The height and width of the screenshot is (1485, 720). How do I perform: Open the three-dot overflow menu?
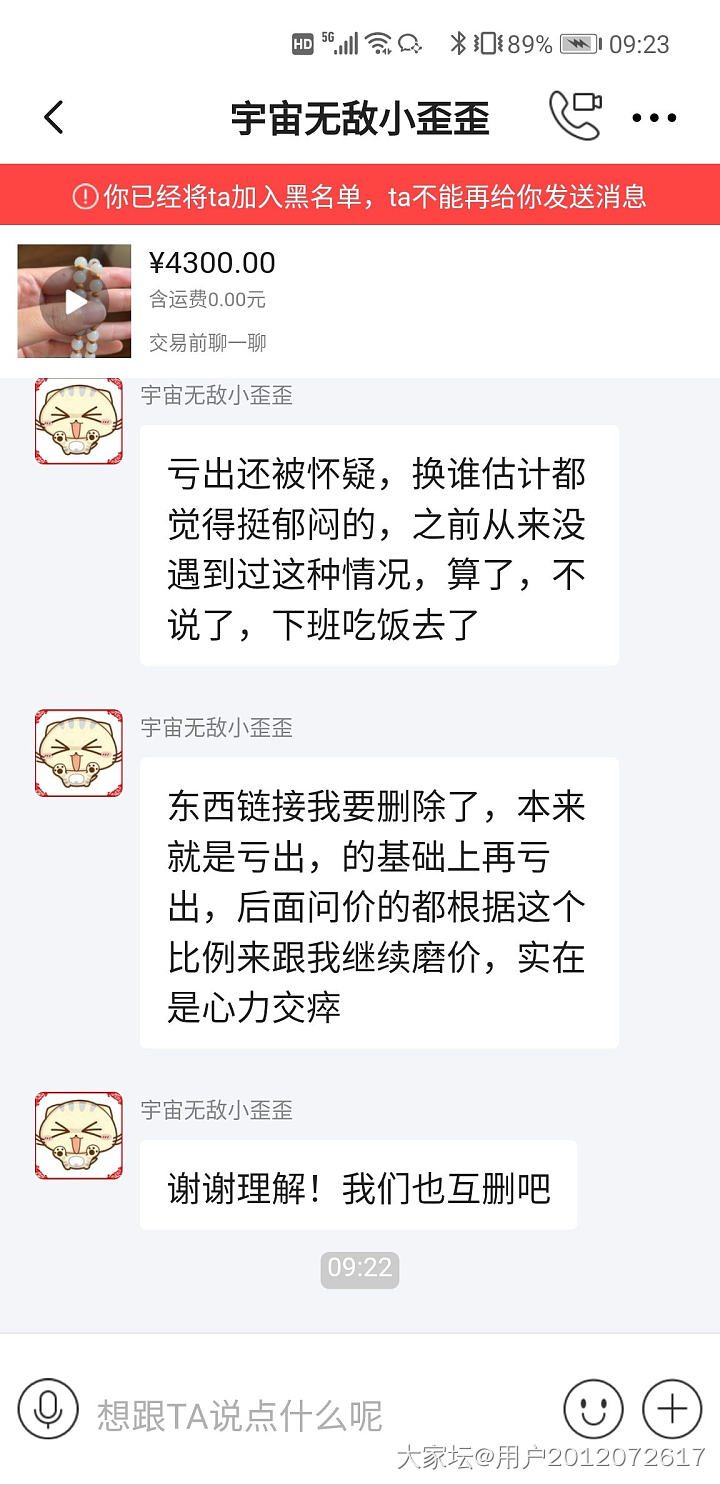coord(655,118)
